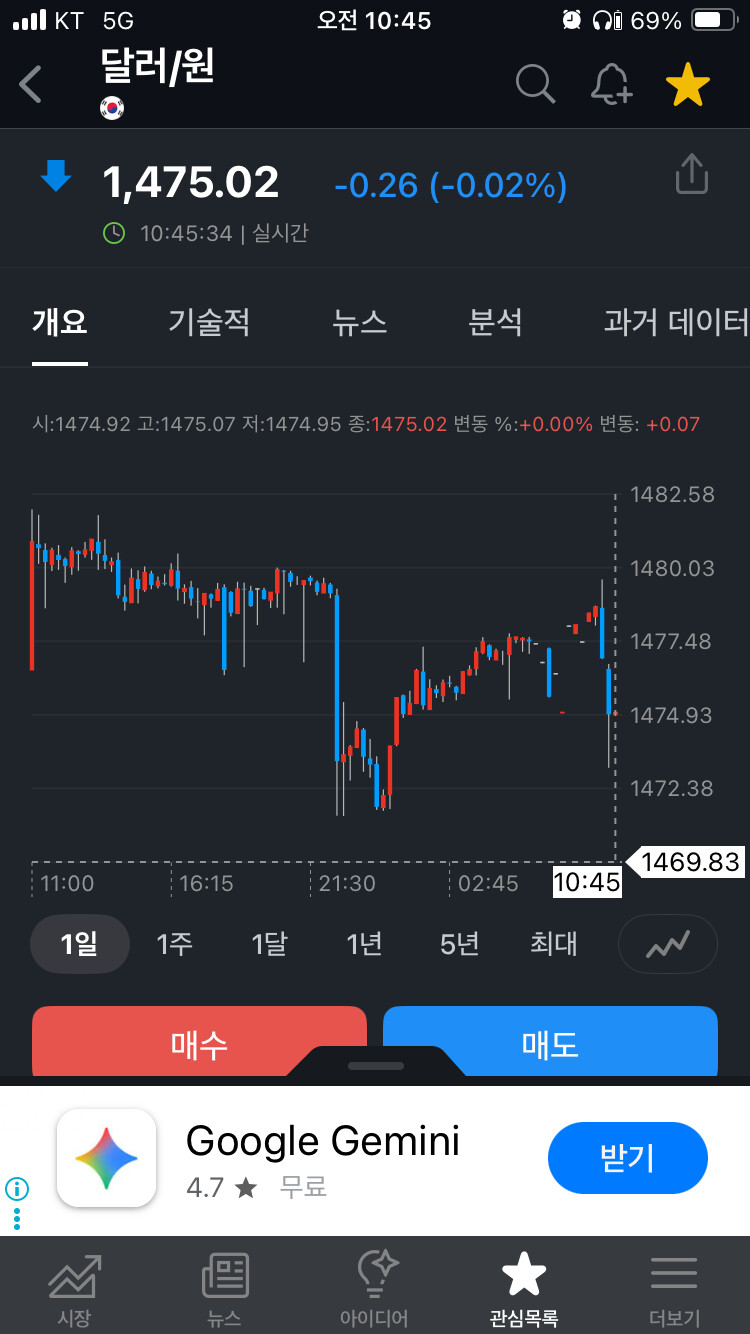Viewport: 750px width, 1334px height.
Task: Add a price alert with the bell icon
Action: (x=611, y=84)
